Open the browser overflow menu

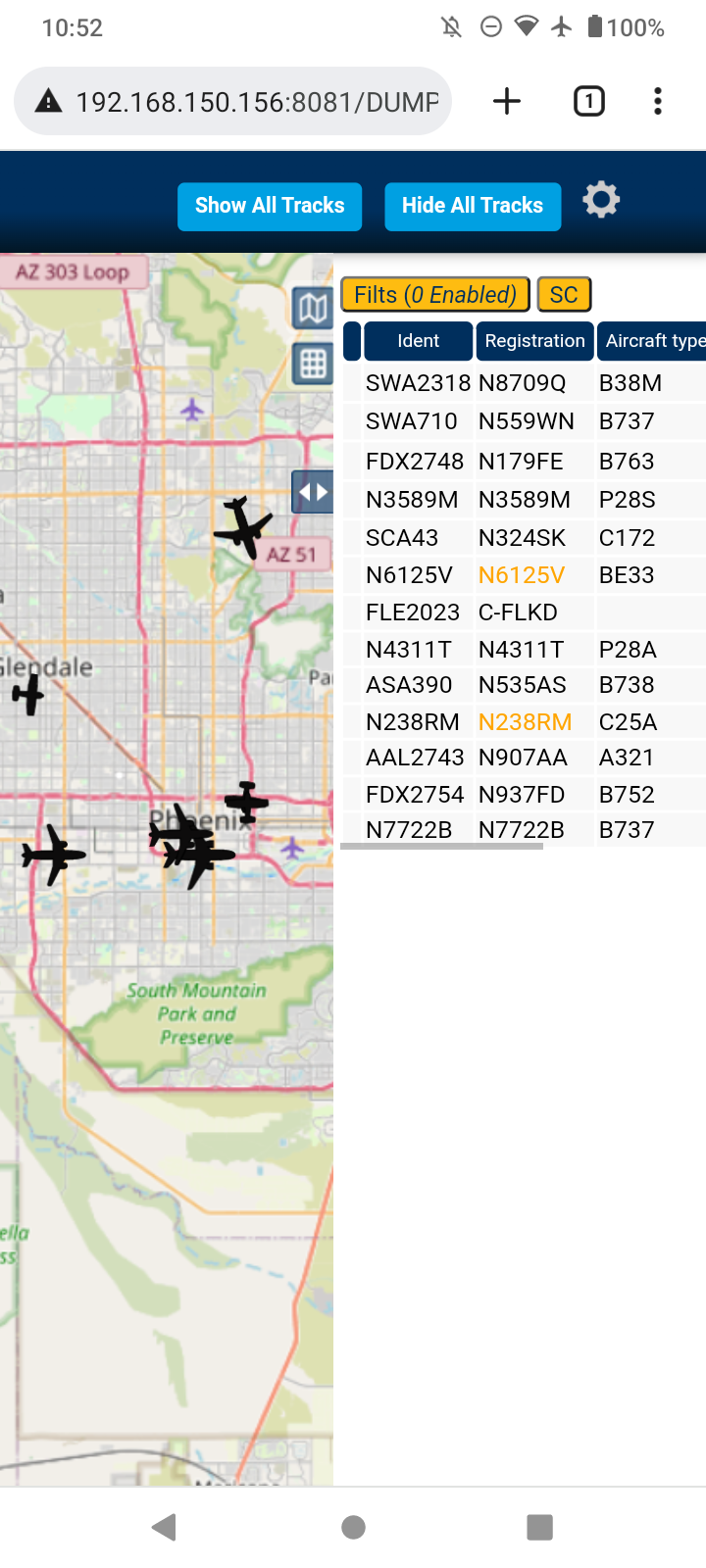(x=658, y=101)
